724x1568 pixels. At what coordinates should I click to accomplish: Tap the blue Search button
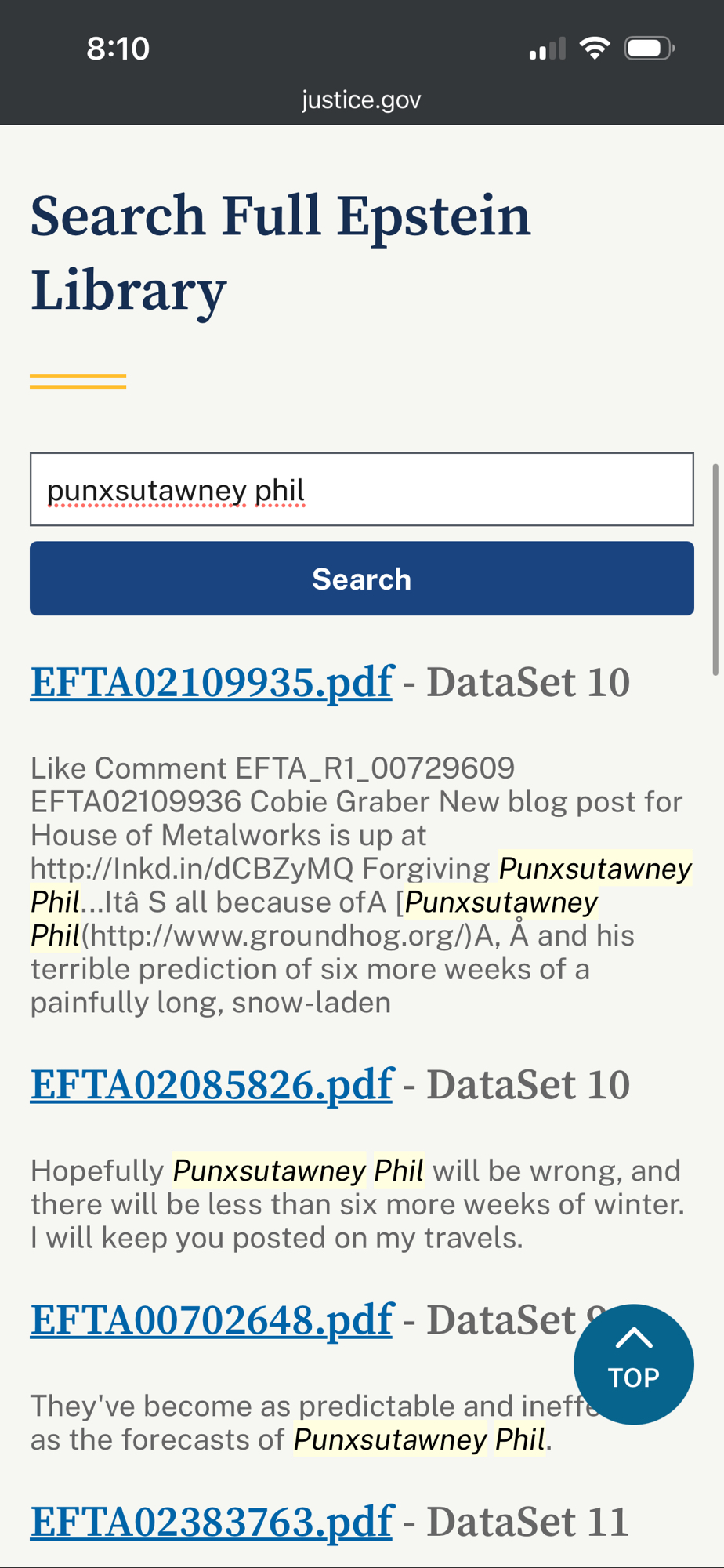point(361,579)
